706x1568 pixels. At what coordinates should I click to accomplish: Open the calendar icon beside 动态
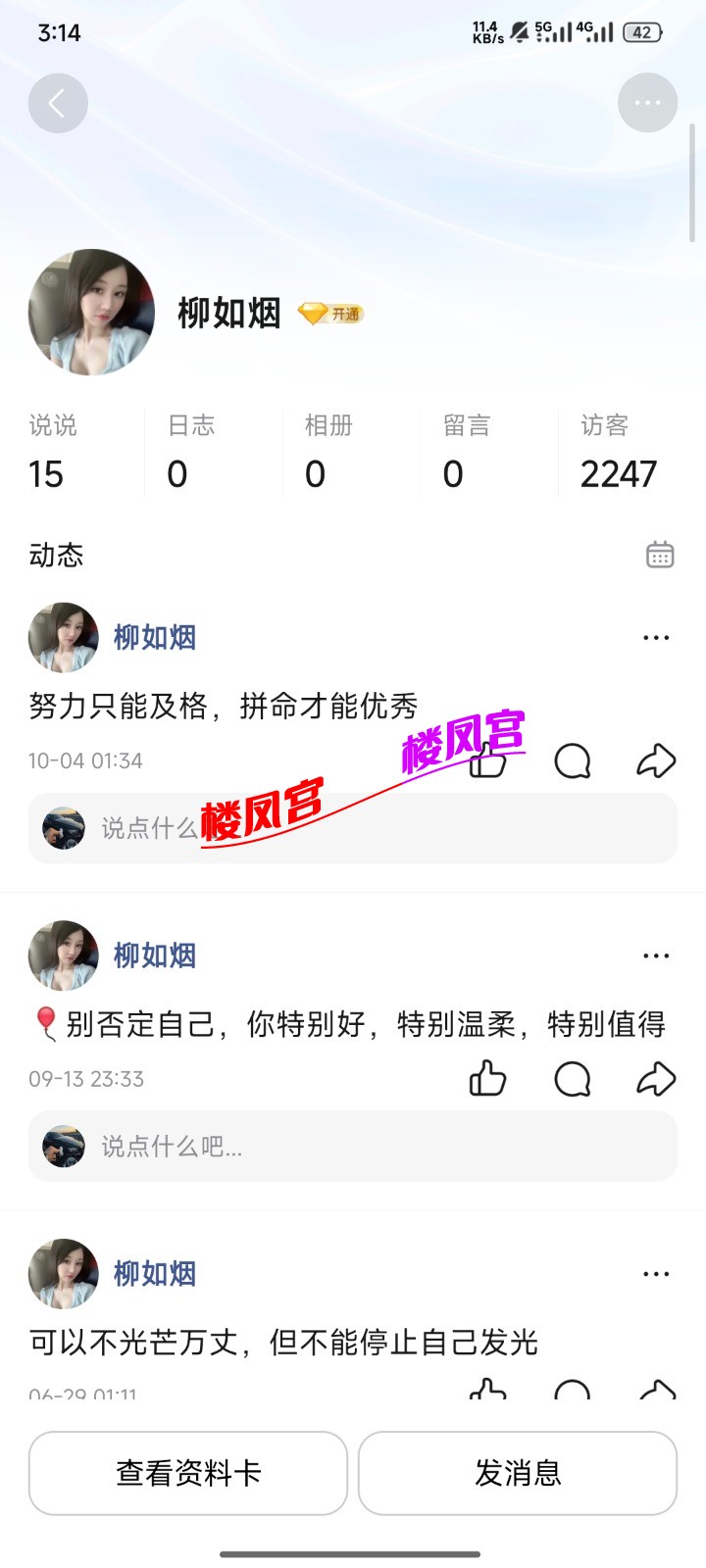tap(660, 555)
